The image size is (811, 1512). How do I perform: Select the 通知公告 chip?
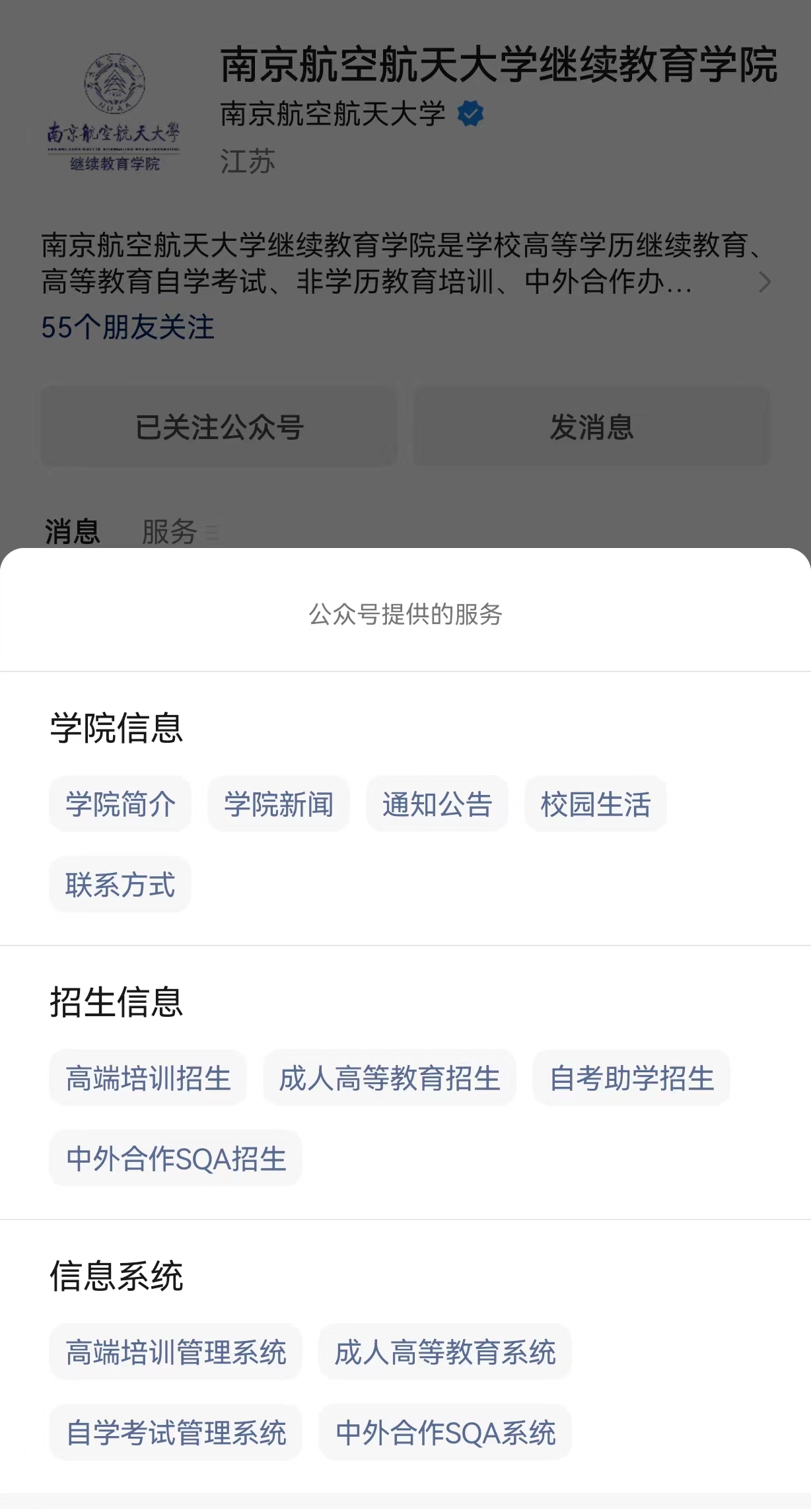(x=437, y=804)
